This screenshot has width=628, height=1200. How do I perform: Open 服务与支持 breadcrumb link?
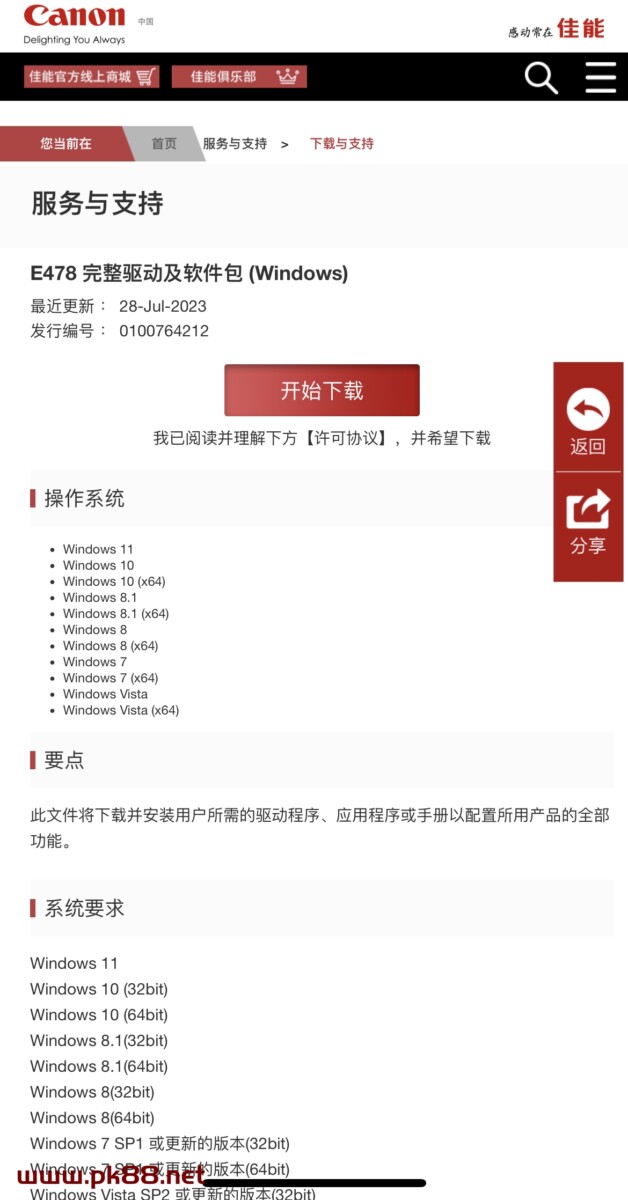235,144
